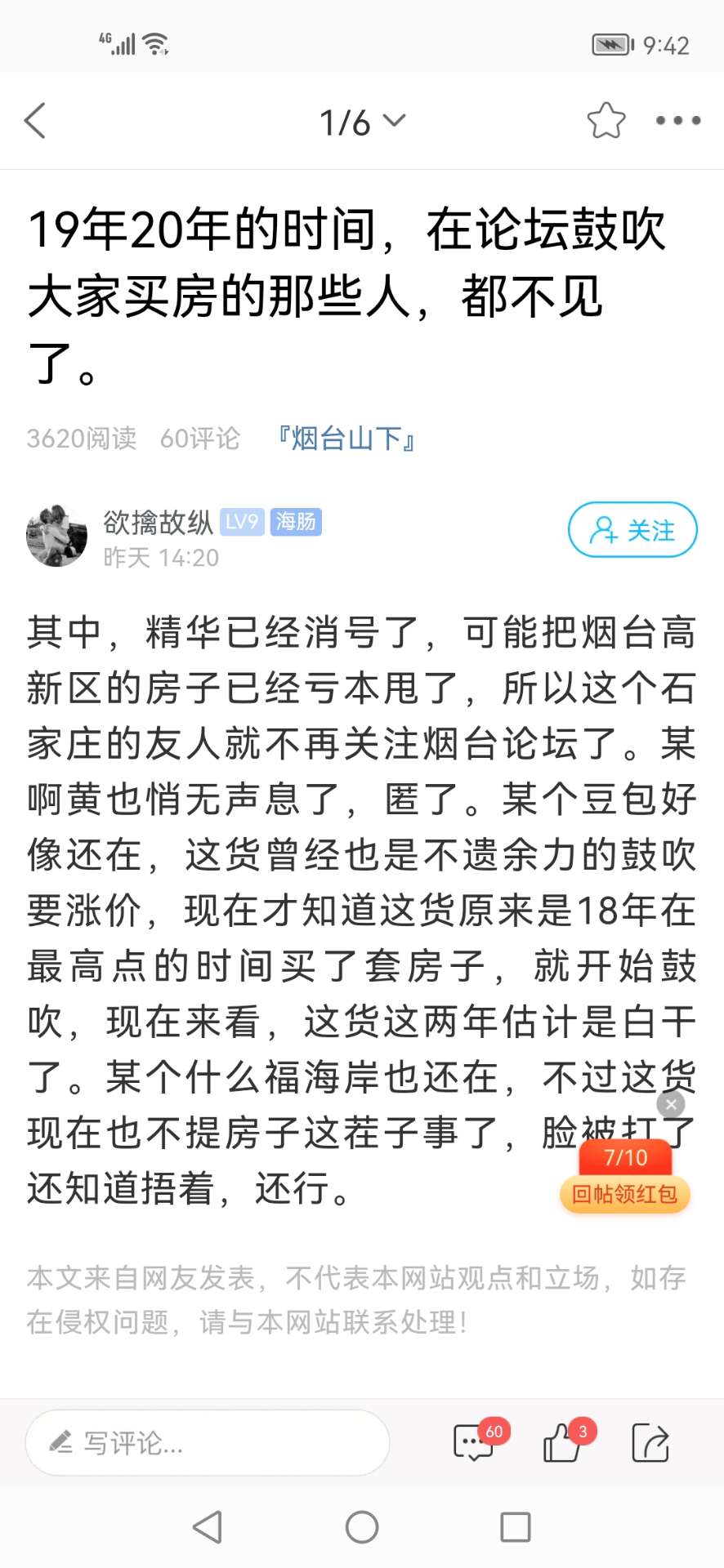The width and height of the screenshot is (724, 1568).
Task: Expand the 1/6 page selector
Action: [x=361, y=122]
